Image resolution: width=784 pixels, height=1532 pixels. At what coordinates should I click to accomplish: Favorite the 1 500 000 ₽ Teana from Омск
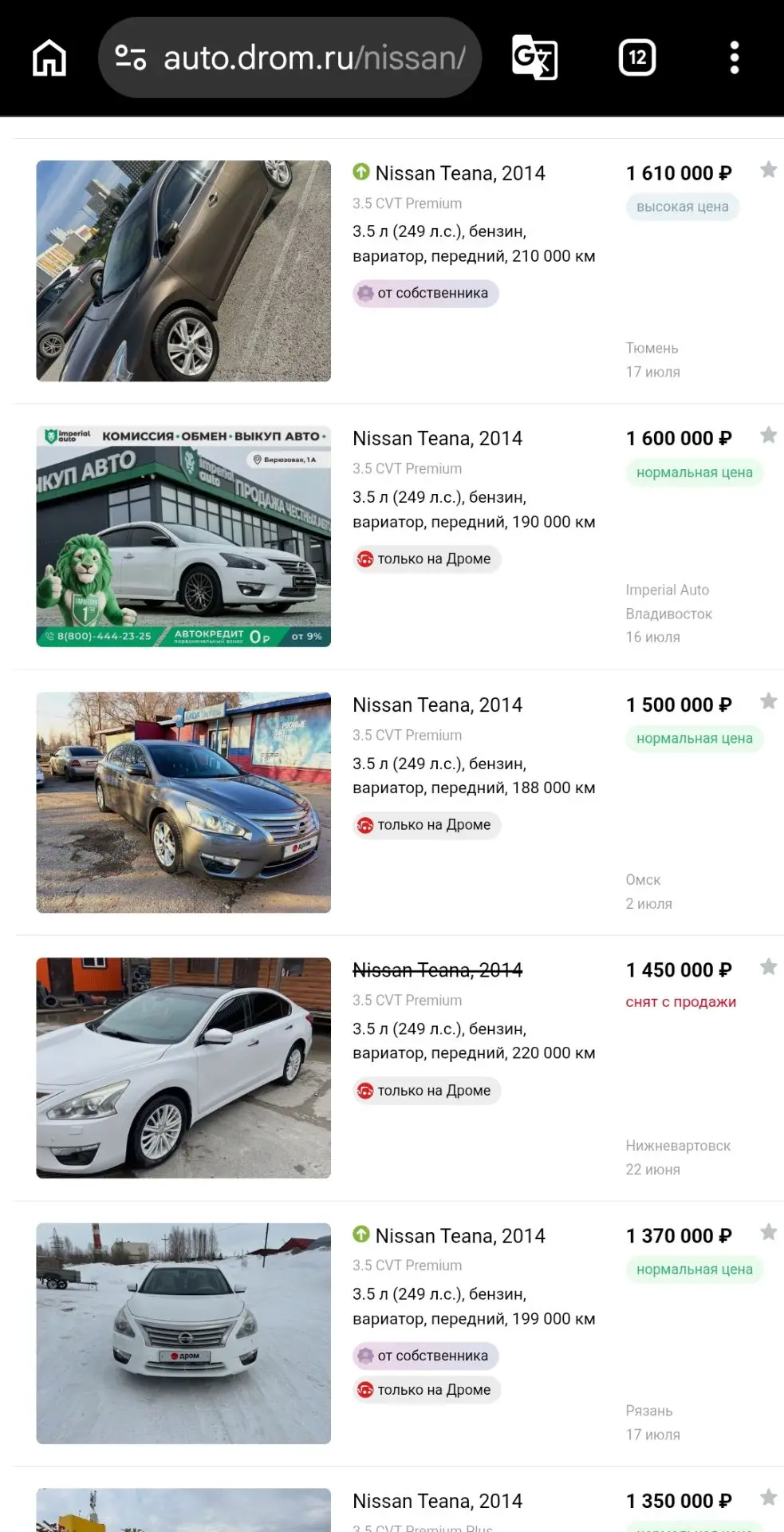click(768, 701)
